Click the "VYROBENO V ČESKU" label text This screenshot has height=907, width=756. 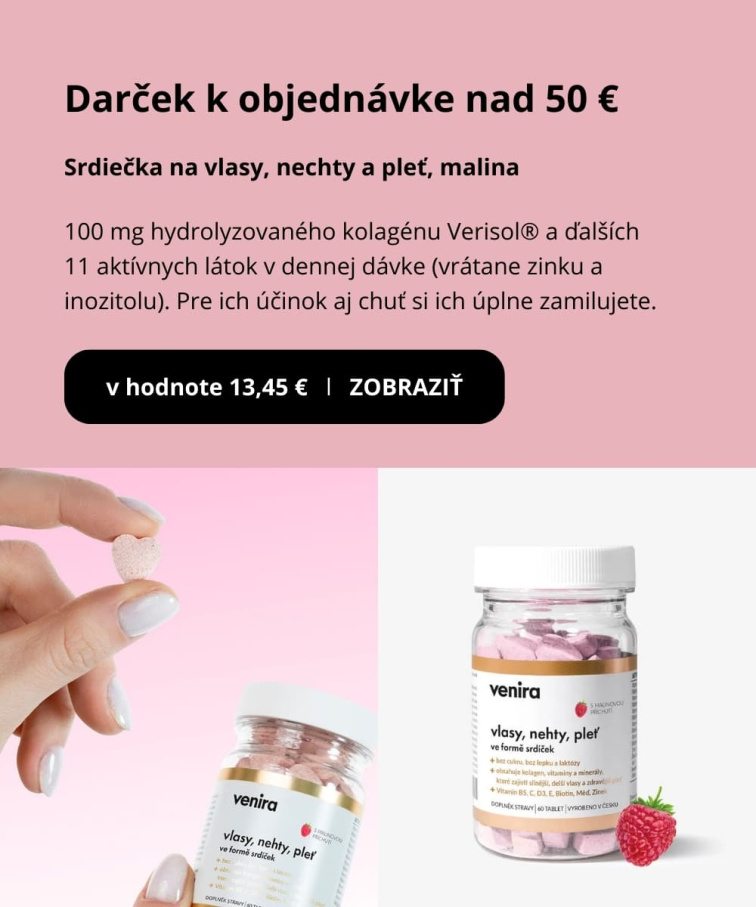(x=592, y=805)
